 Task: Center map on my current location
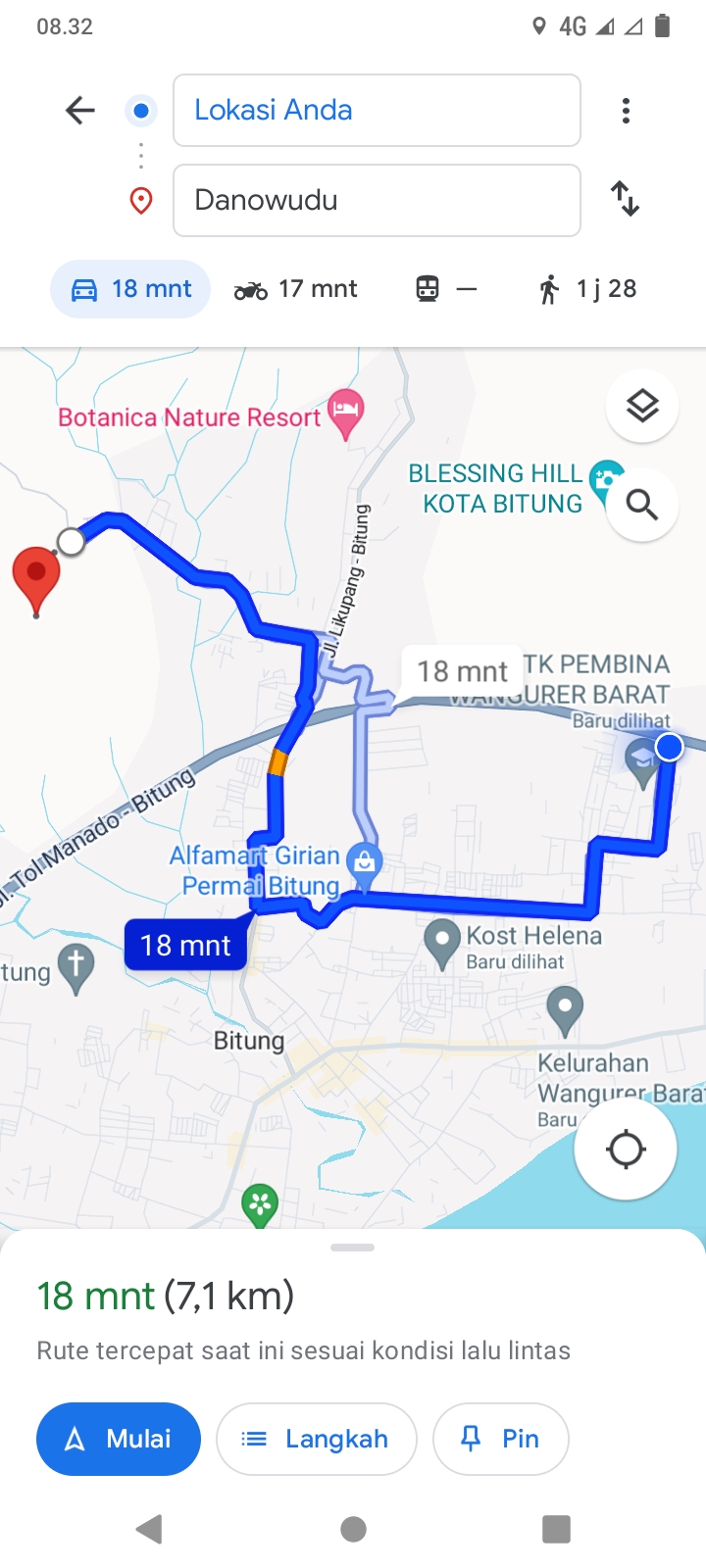click(x=626, y=1149)
